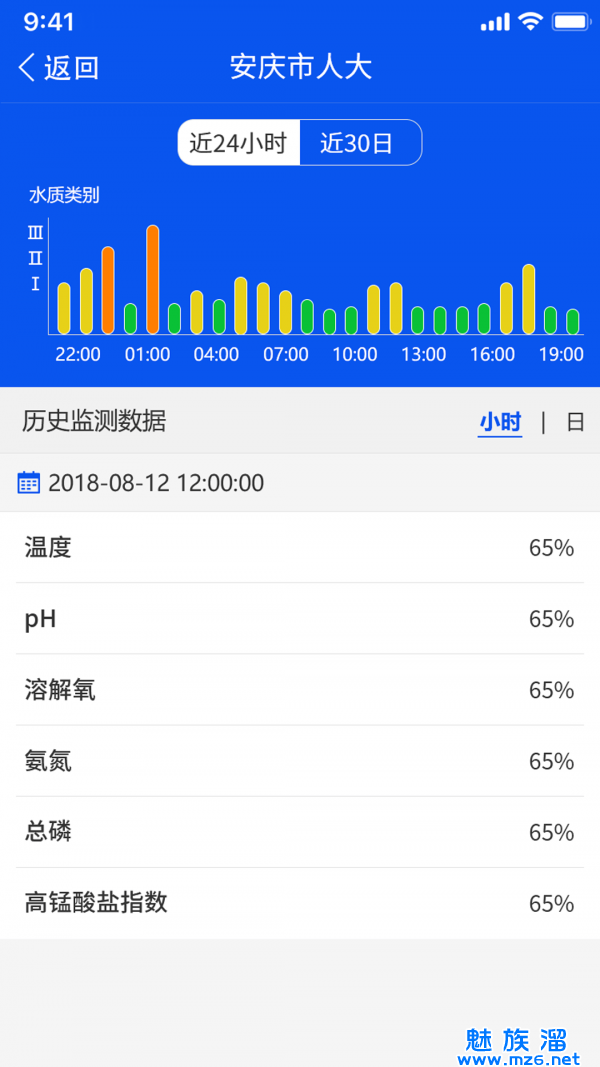This screenshot has height=1067, width=600.
Task: Switch to the 近30日 view
Action: click(361, 143)
